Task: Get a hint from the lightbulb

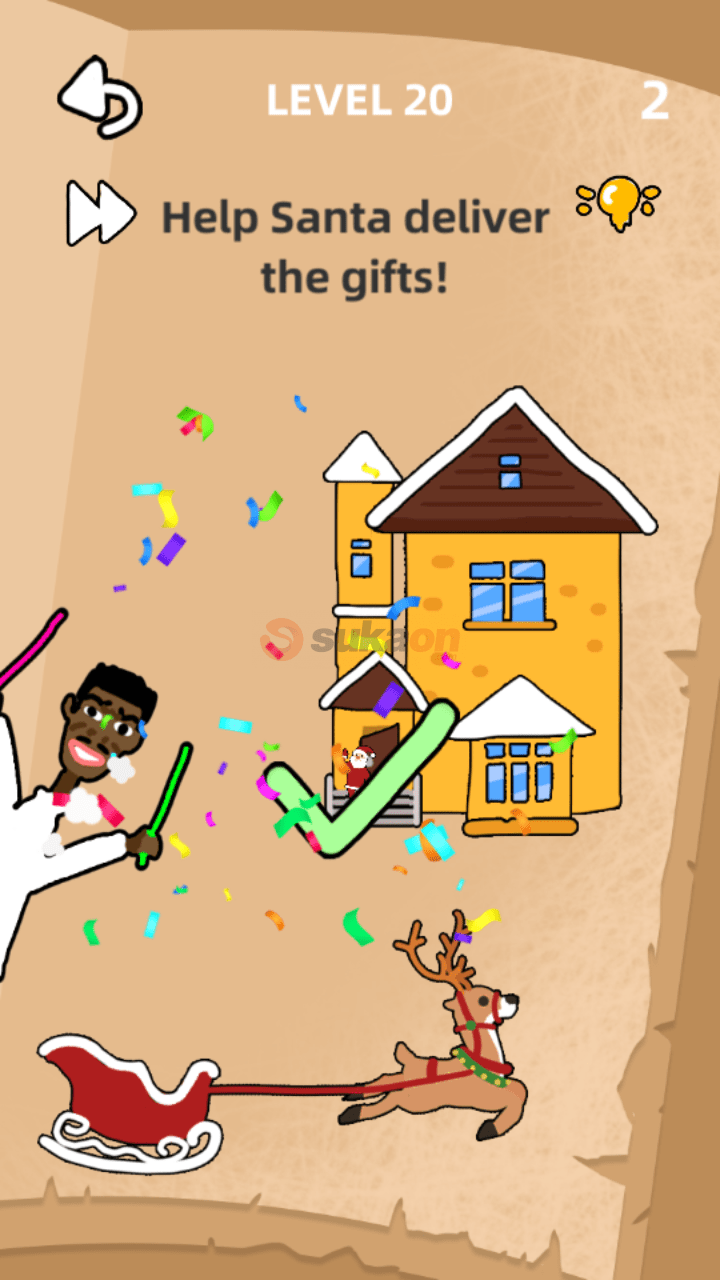Action: [618, 200]
